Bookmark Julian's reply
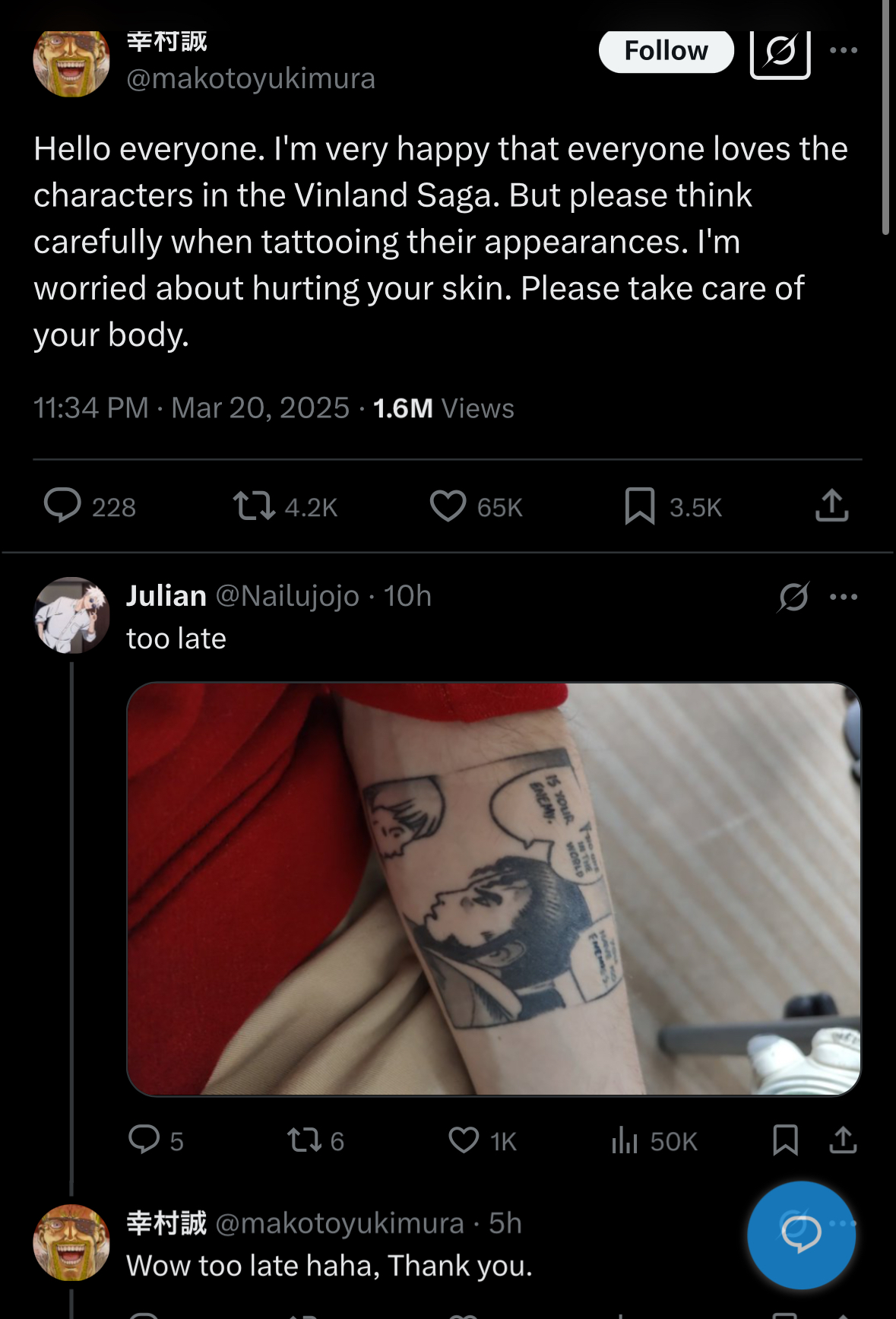The width and height of the screenshot is (896, 1319). pos(785,1140)
